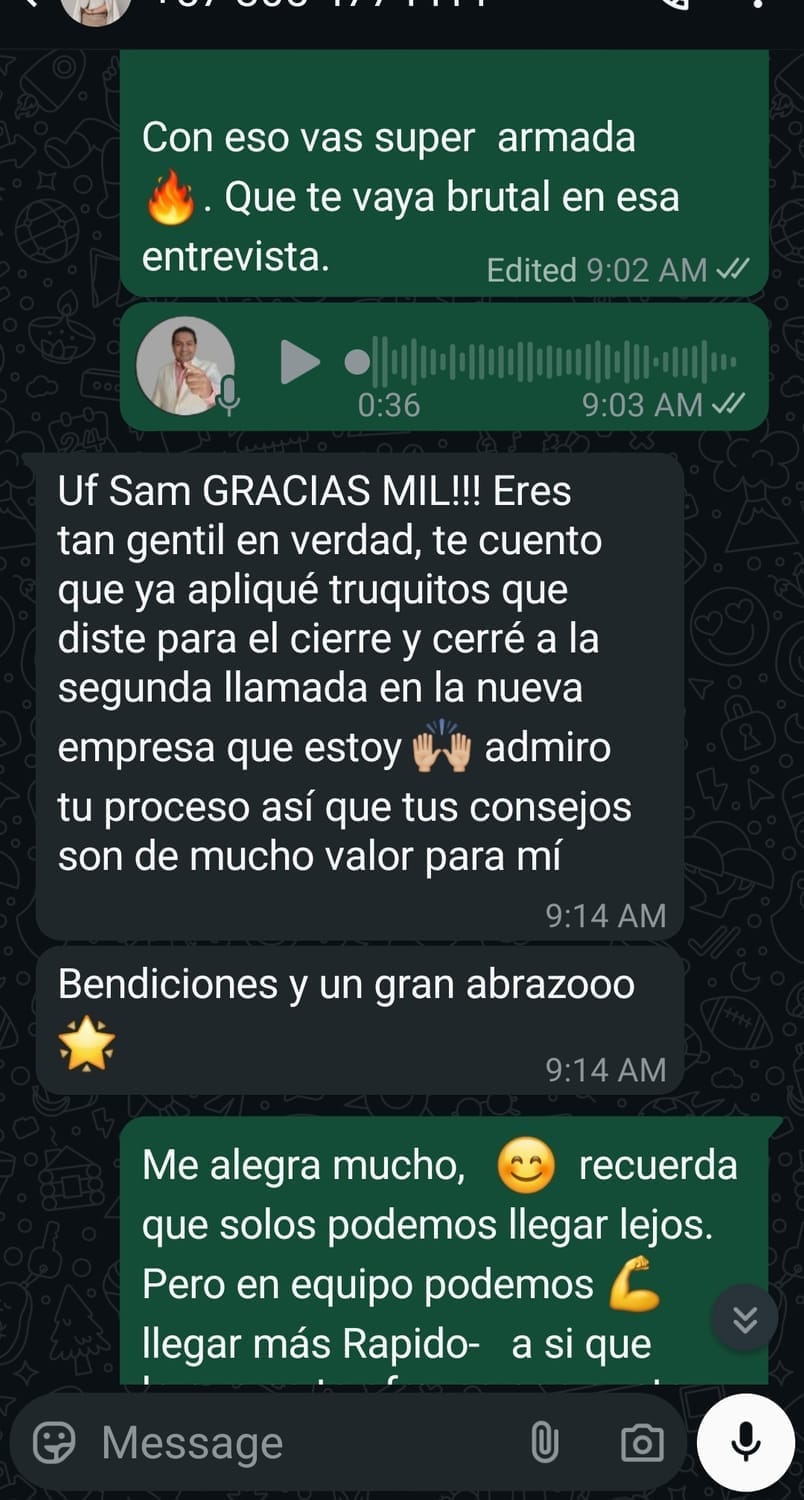Attach a file with the paperclip

pyautogui.click(x=545, y=1443)
